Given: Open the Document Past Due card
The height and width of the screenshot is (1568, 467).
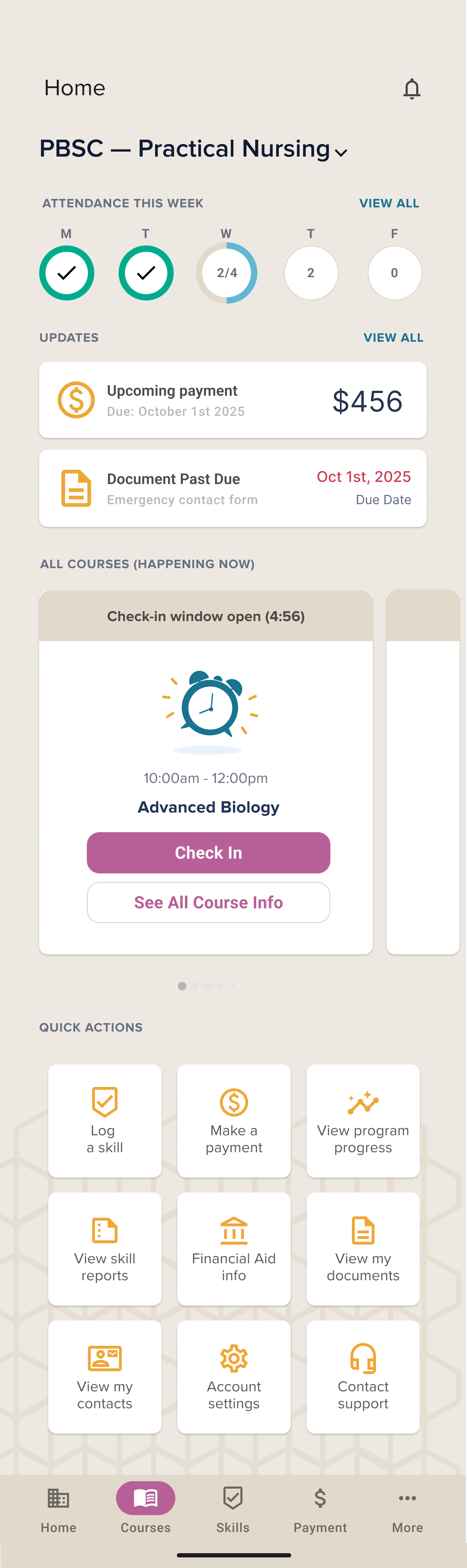Looking at the screenshot, I should point(233,488).
